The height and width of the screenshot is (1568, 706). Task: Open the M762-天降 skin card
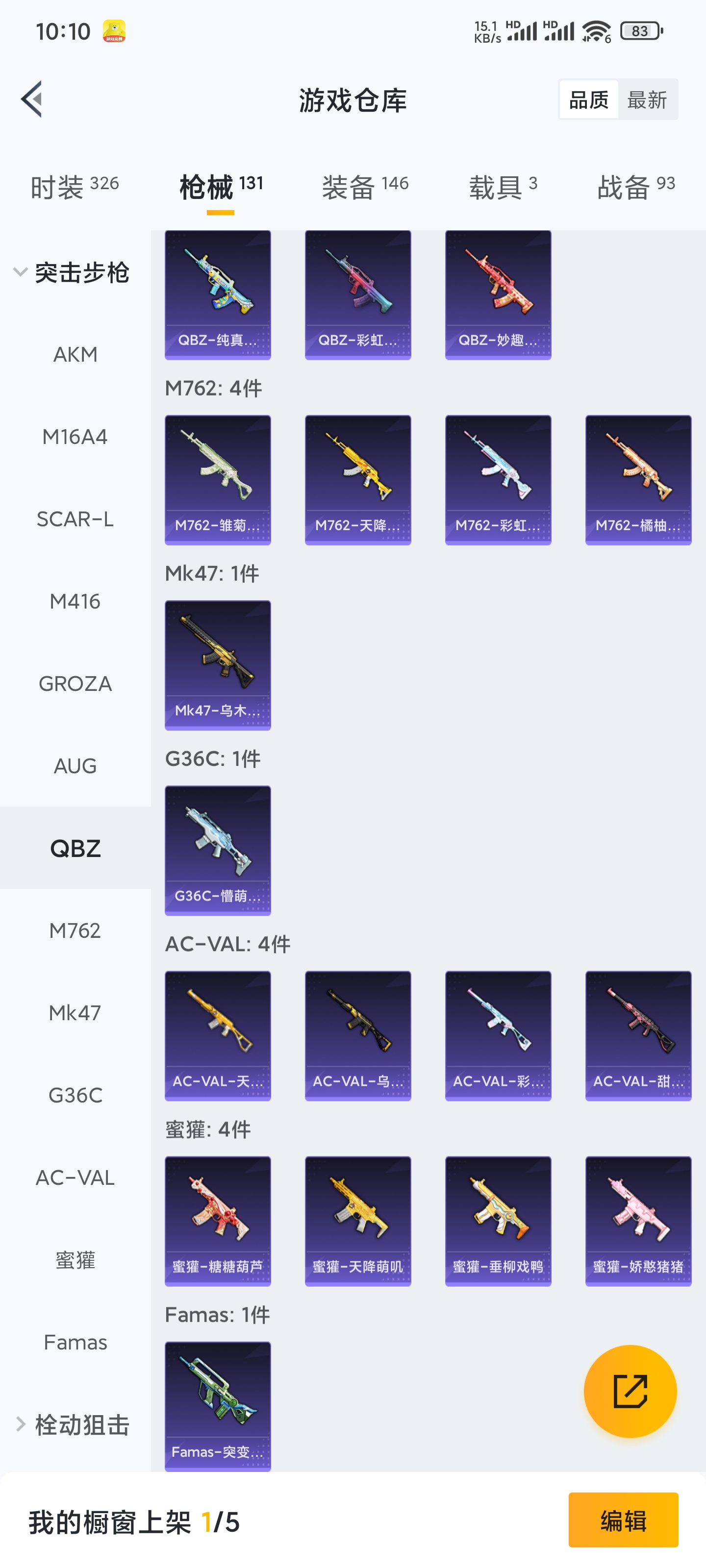point(357,480)
